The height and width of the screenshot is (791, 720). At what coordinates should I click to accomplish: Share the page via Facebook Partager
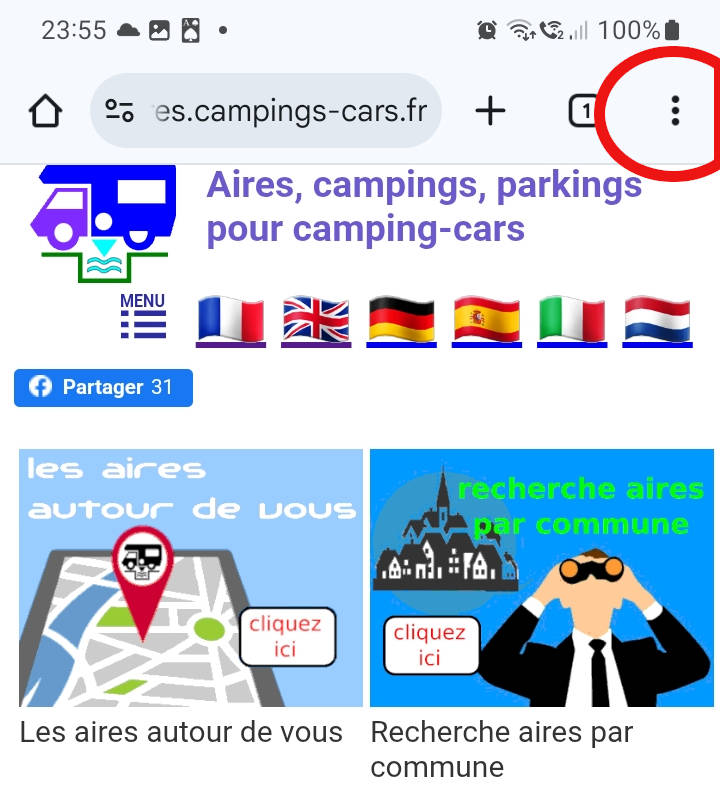(x=103, y=388)
